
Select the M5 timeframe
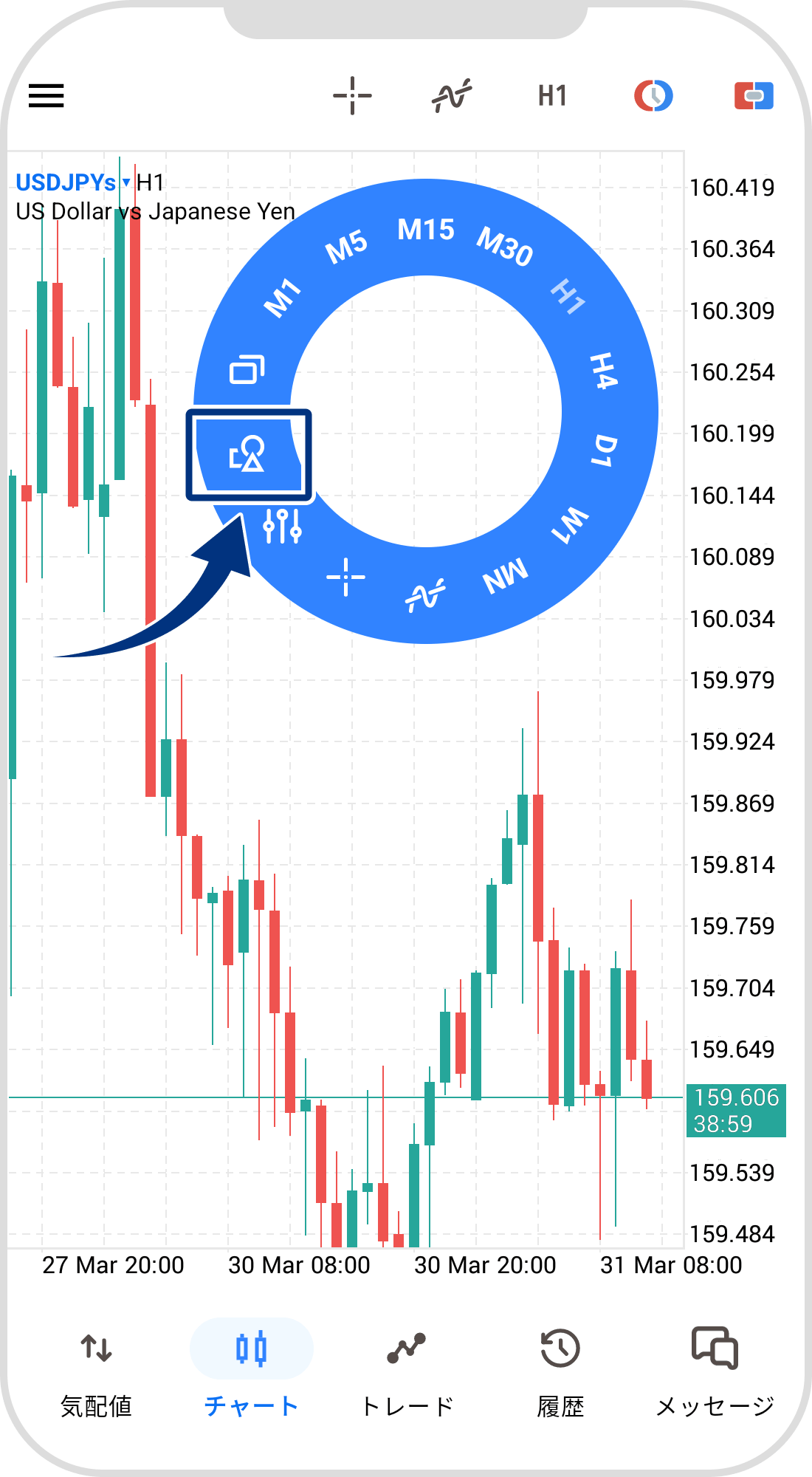tap(346, 247)
